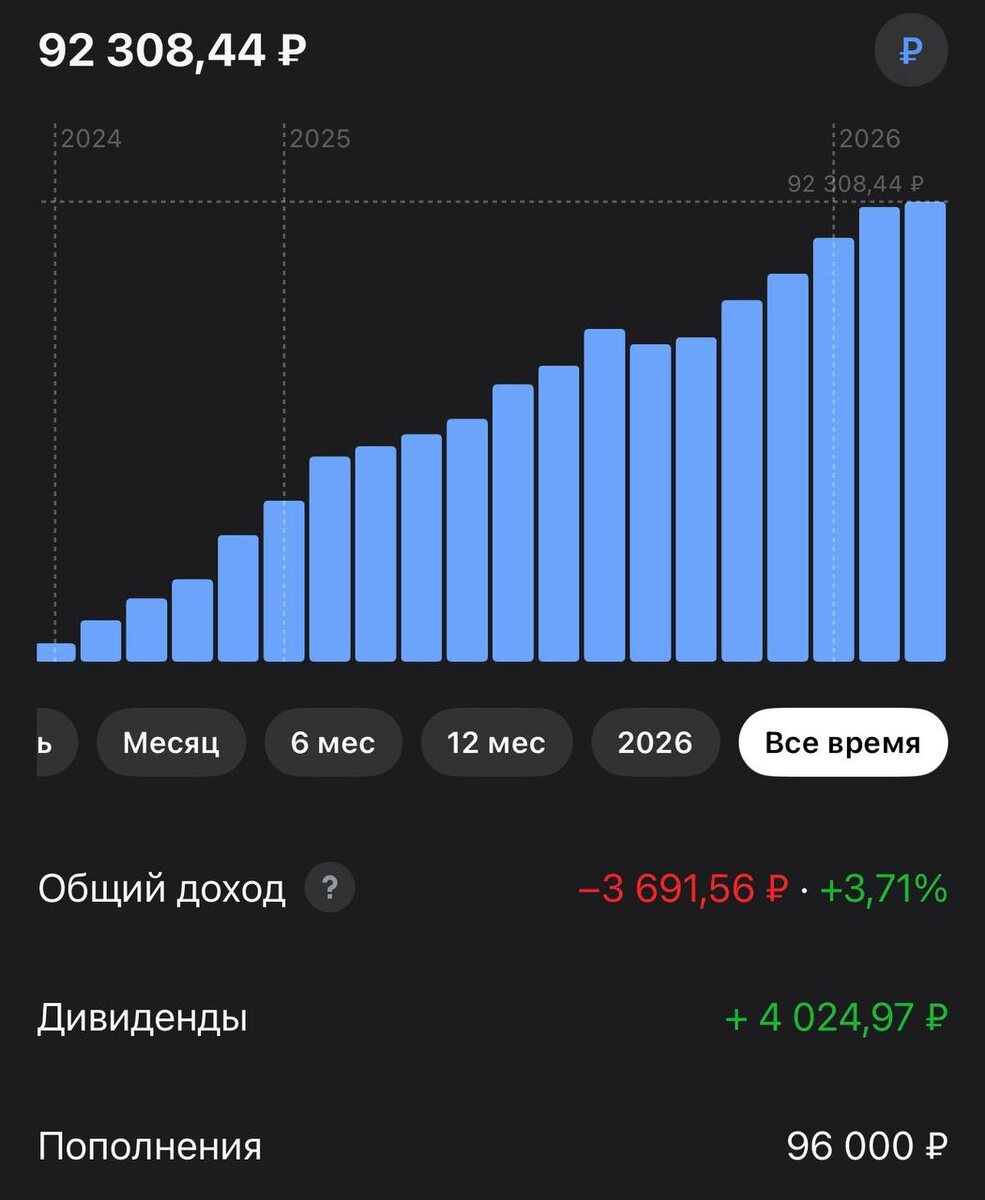Activate the 2026 period filter
This screenshot has height=1200, width=985.
pos(656,742)
